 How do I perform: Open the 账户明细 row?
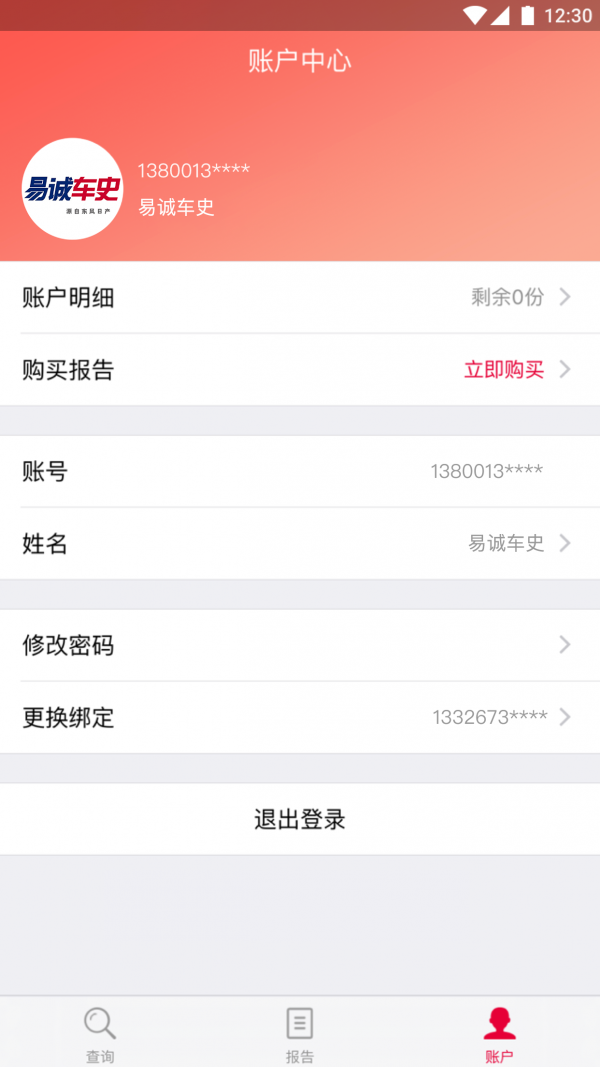pyautogui.click(x=300, y=297)
